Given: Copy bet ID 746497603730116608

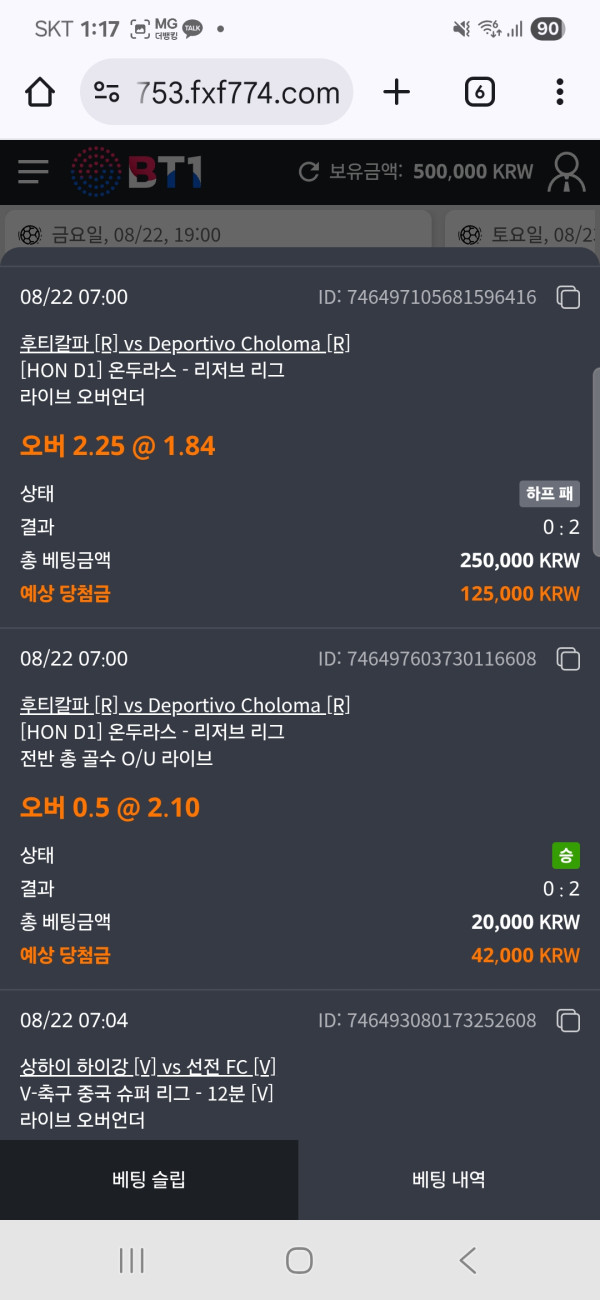Looking at the screenshot, I should 568,659.
